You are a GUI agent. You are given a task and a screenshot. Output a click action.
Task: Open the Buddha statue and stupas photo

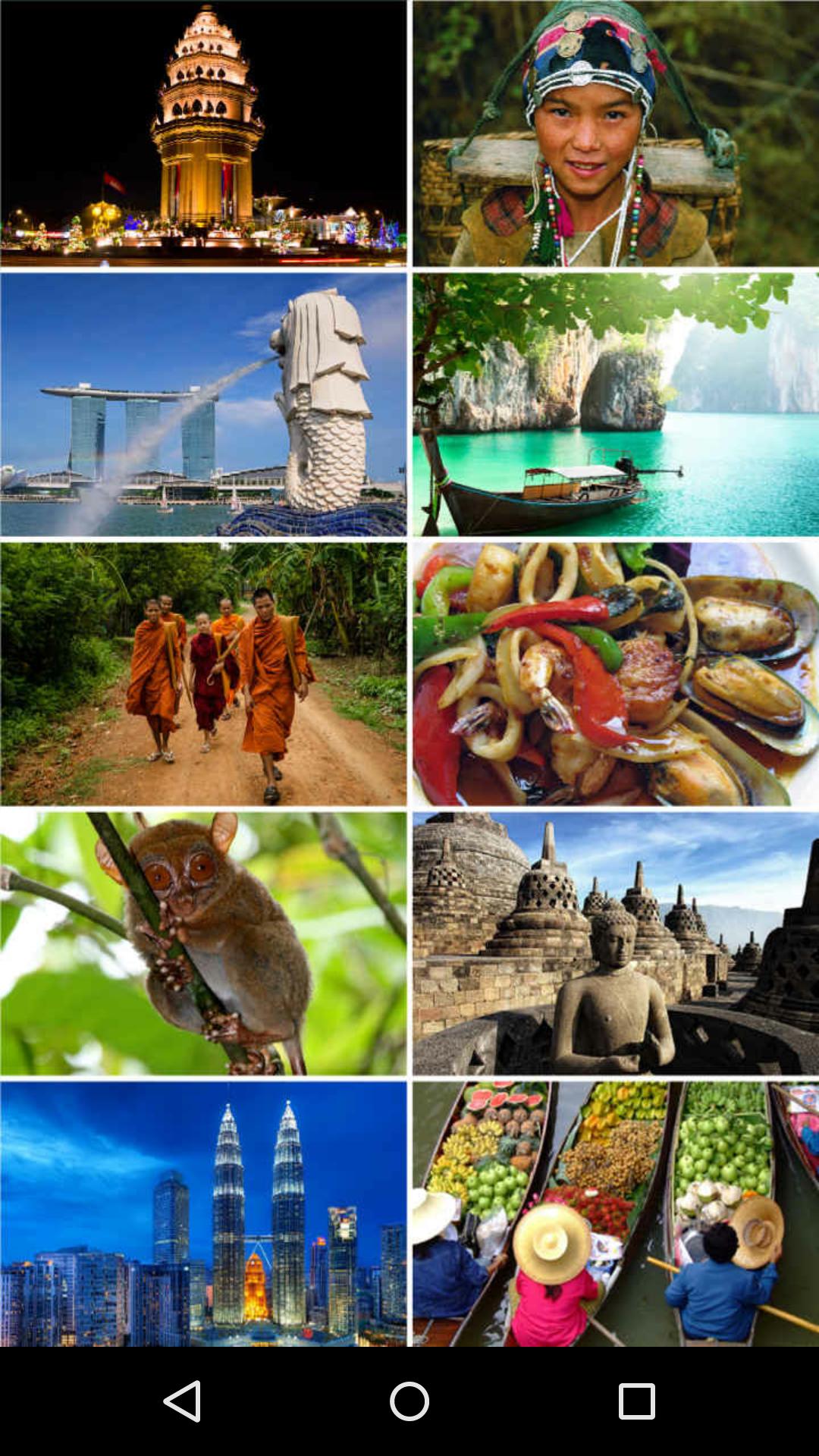point(615,943)
